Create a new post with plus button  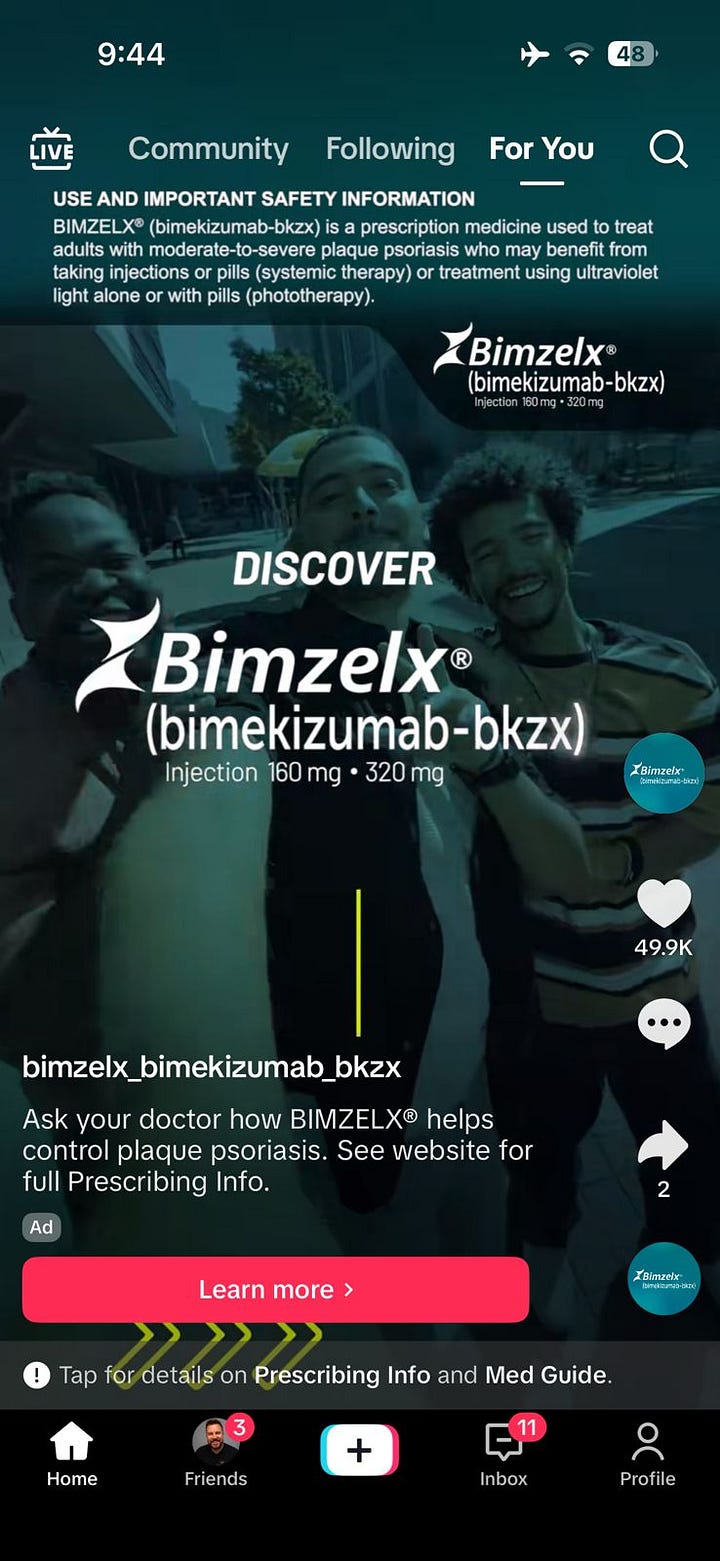[360, 1449]
